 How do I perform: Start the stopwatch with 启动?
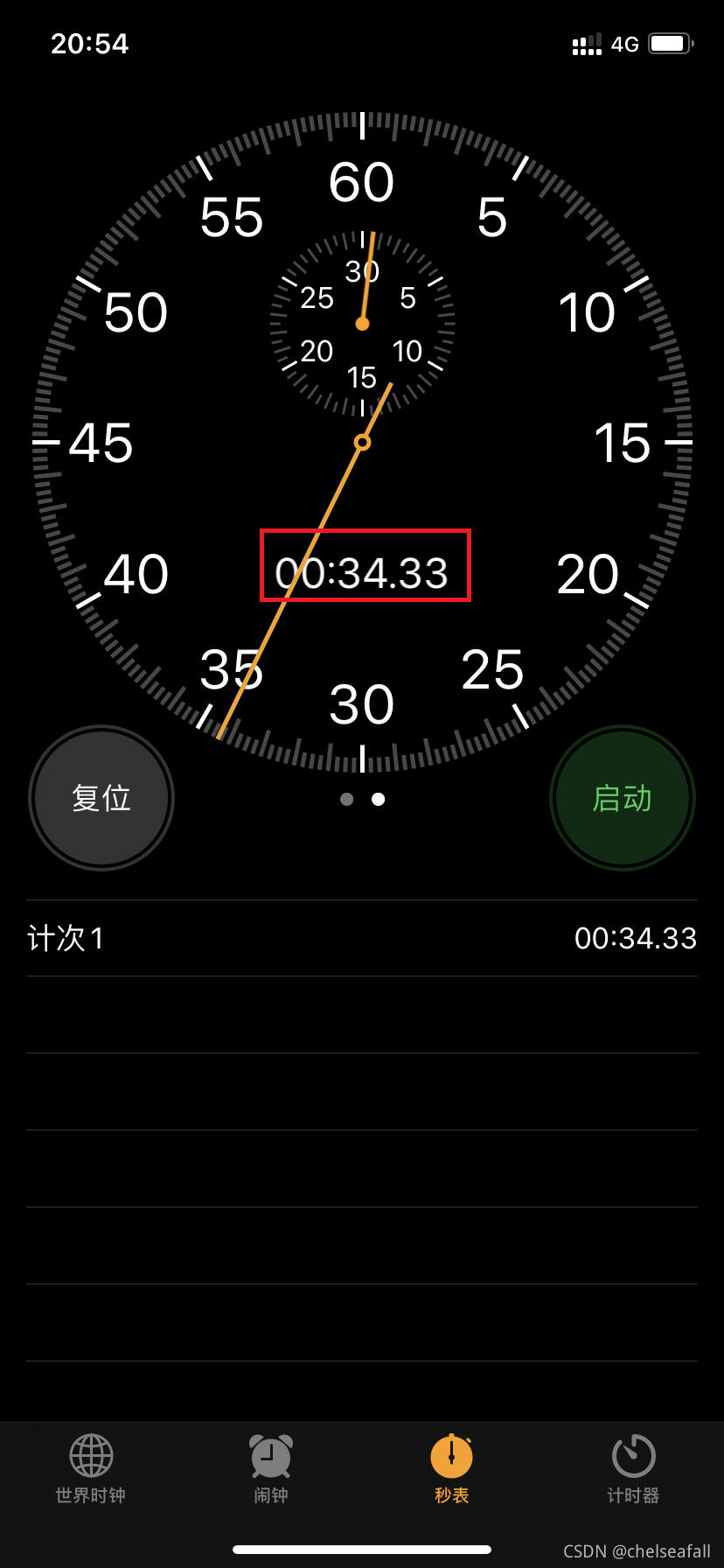[x=622, y=798]
